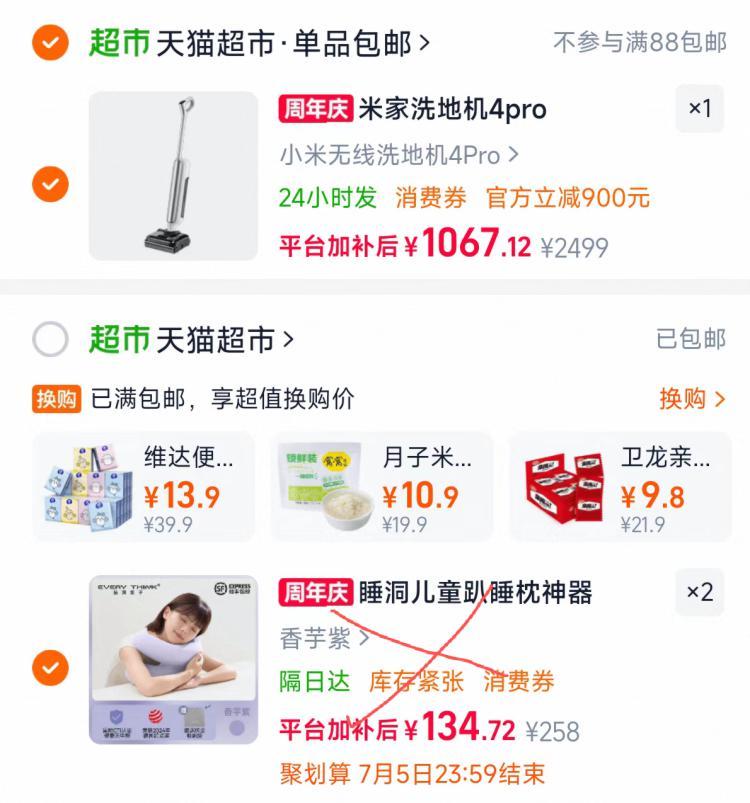Viewport: 750px width, 803px height.
Task: Uncheck the 天猫超市·单品包邮 store checkbox
Action: tap(50, 43)
